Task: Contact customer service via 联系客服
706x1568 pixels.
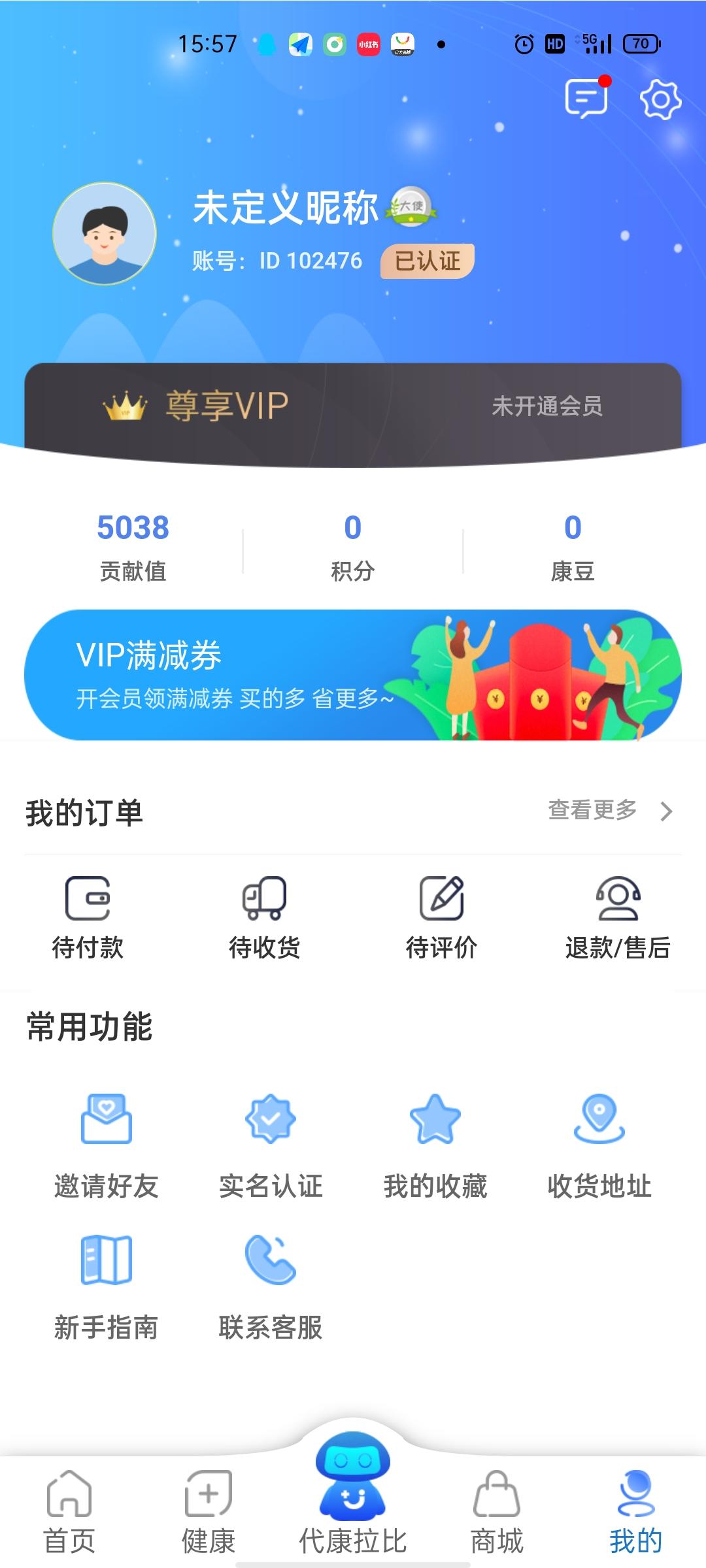Action: (x=271, y=1290)
